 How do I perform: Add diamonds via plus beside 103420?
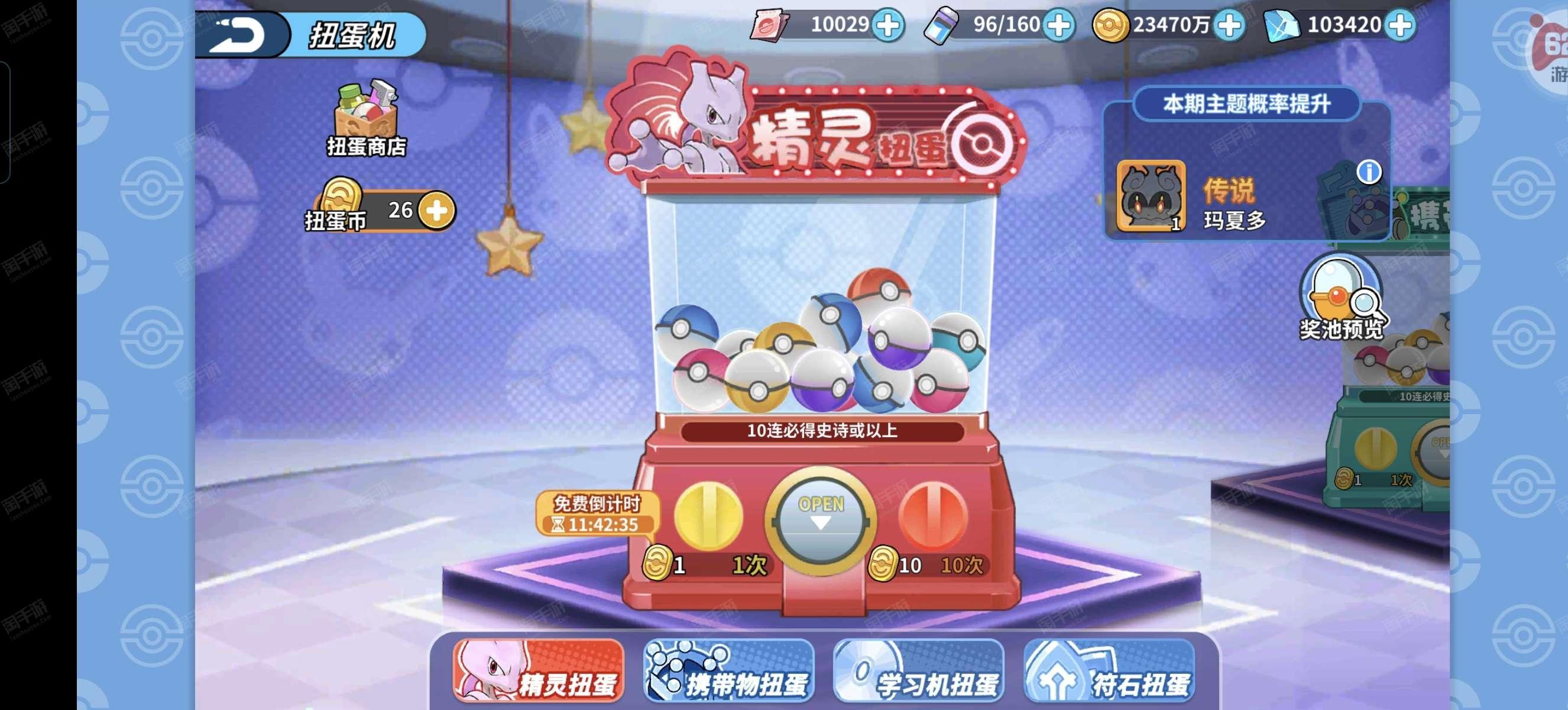click(1400, 25)
